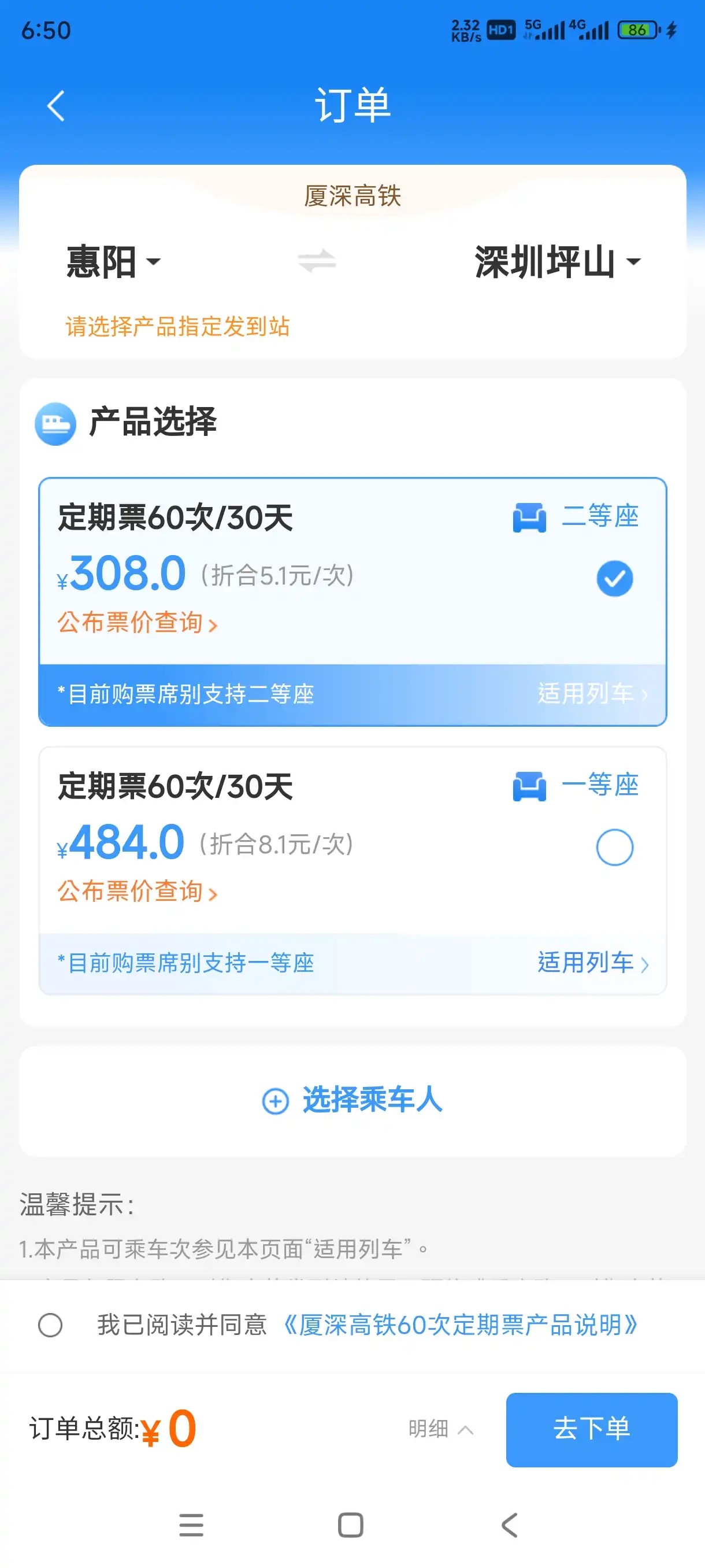Image resolution: width=705 pixels, height=1568 pixels.
Task: Open the 深圳坪山 arrival station dropdown
Action: click(558, 262)
